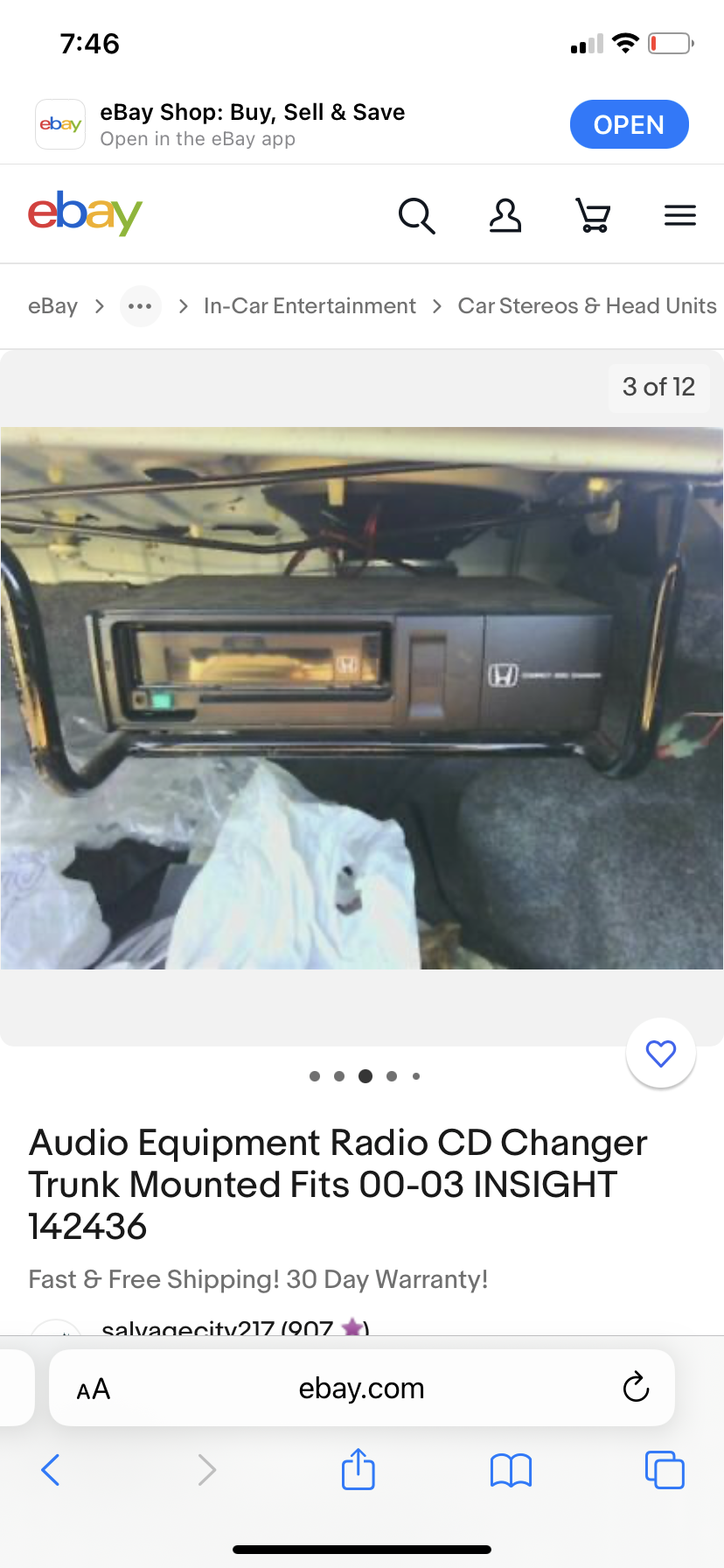Viewport: 724px width, 1568px height.
Task: Expand the collapsed breadcrumb ellipsis
Action: coord(140,306)
